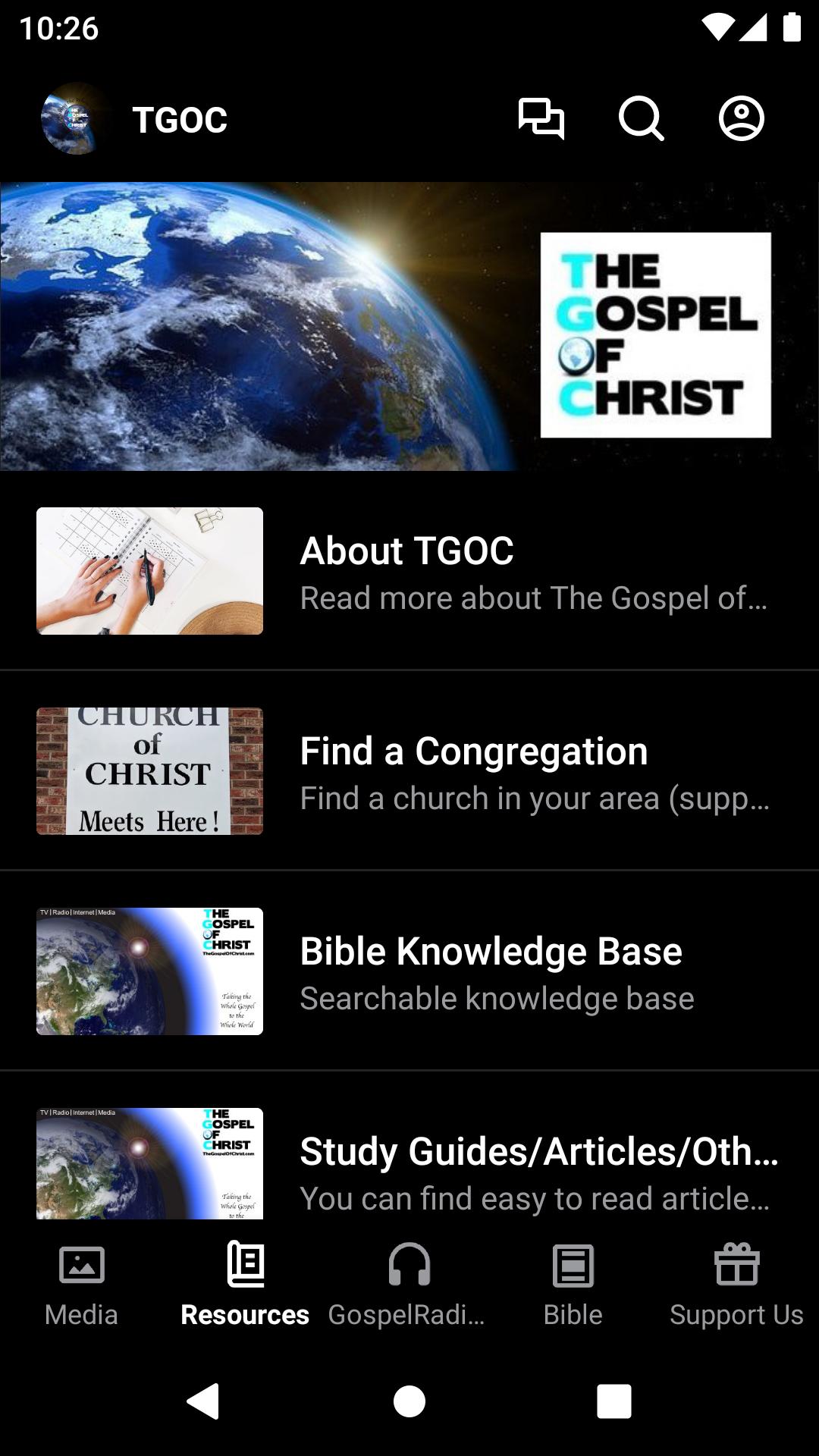
Task: Open search from the top bar
Action: pyautogui.click(x=641, y=119)
